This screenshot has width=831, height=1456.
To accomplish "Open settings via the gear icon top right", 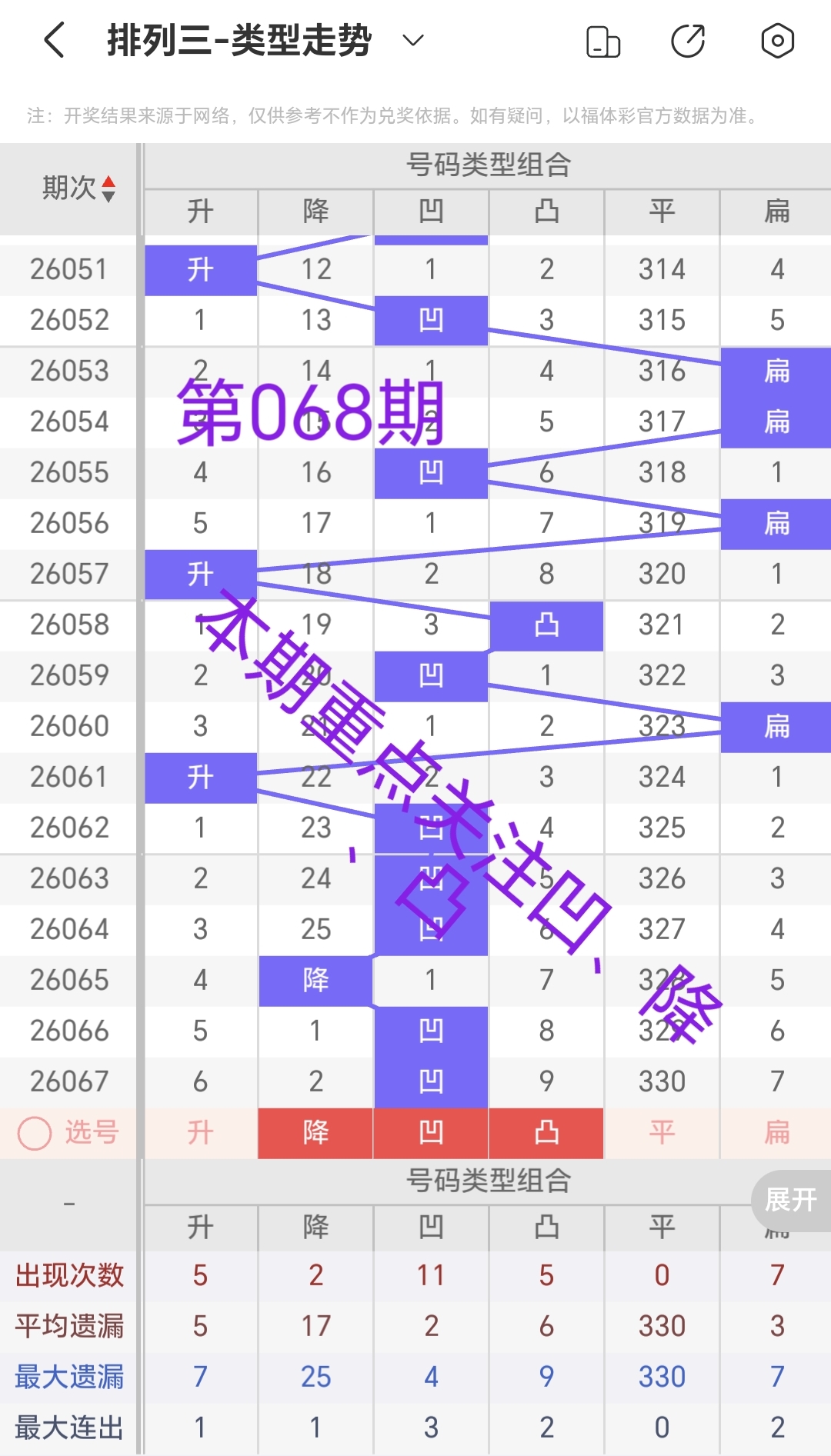I will click(777, 42).
